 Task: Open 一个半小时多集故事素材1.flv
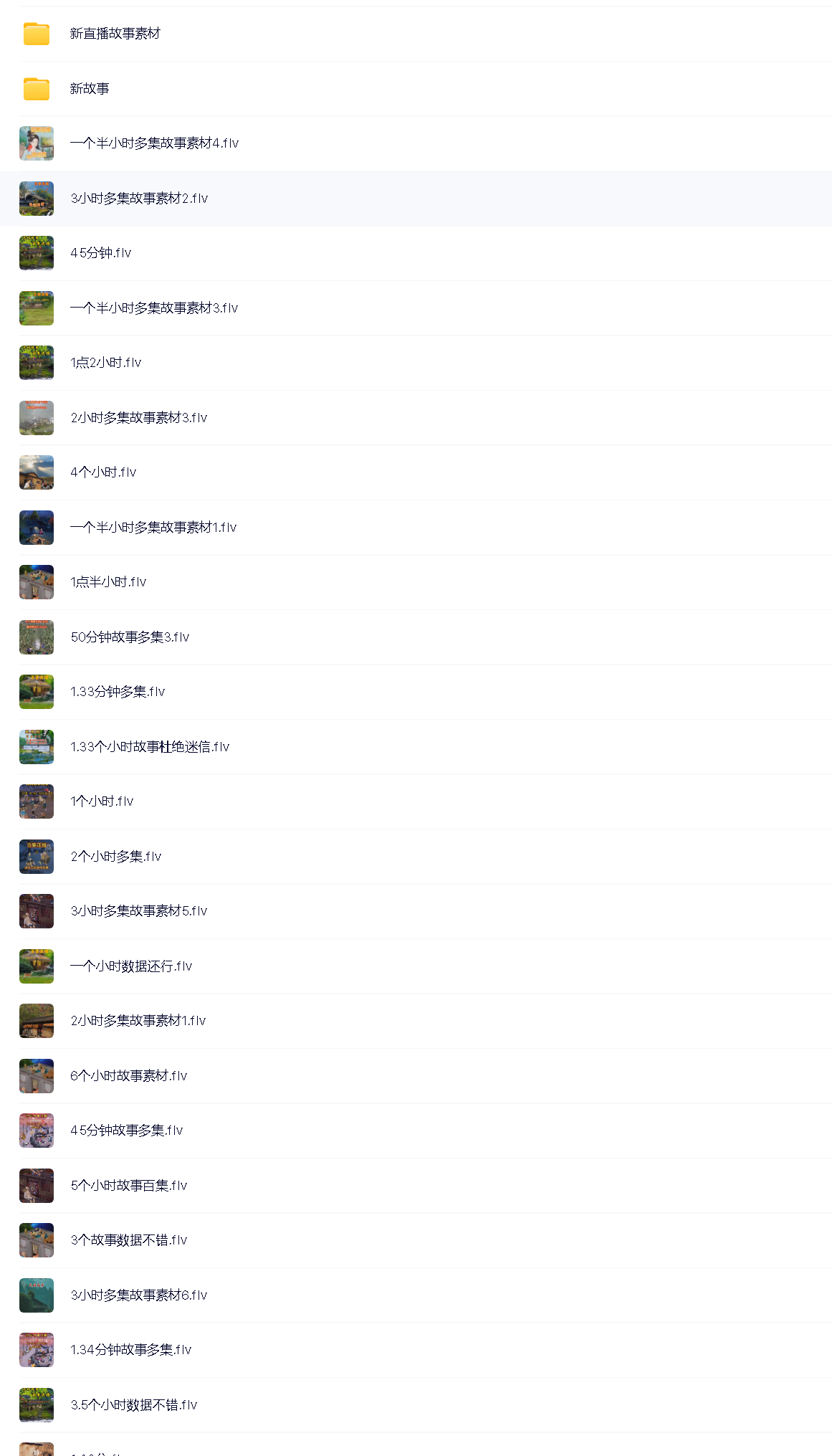pos(153,528)
